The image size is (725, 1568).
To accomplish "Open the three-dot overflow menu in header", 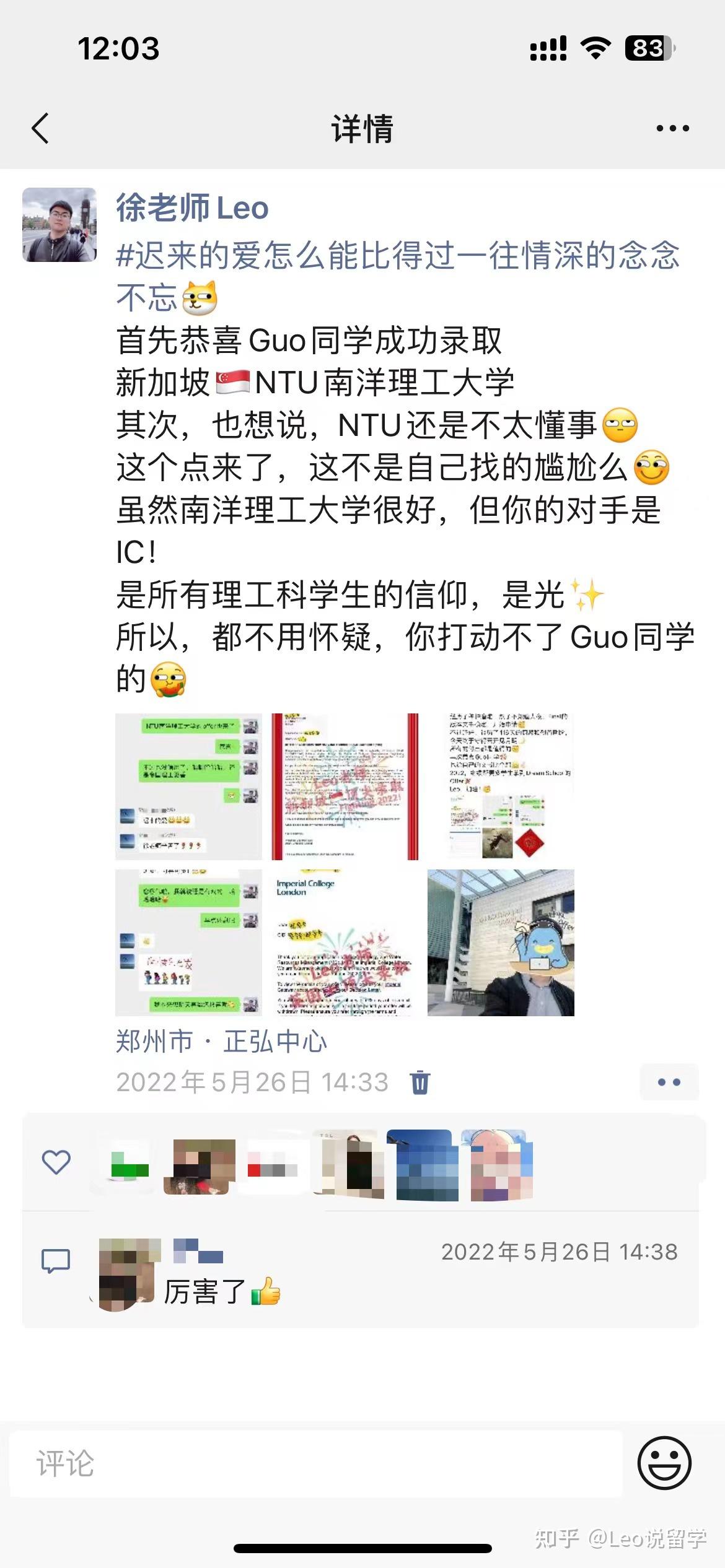I will 672,129.
